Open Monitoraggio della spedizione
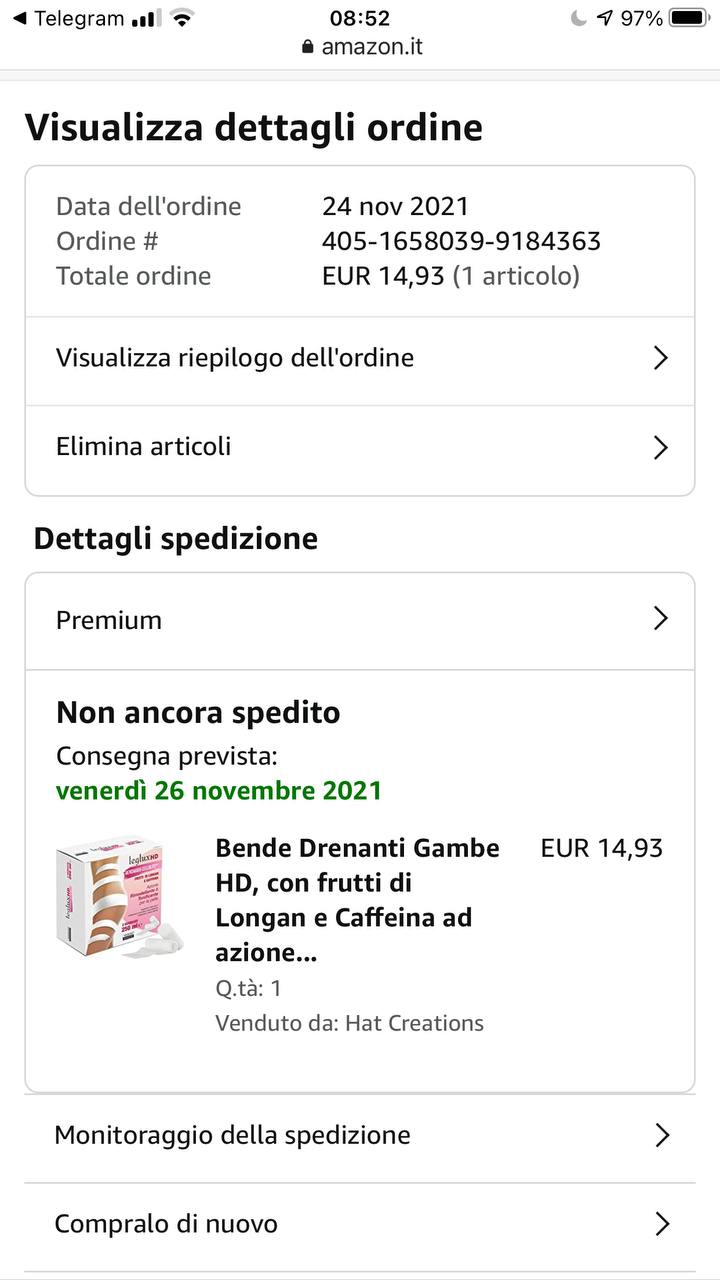The height and width of the screenshot is (1280, 720). tap(359, 1136)
